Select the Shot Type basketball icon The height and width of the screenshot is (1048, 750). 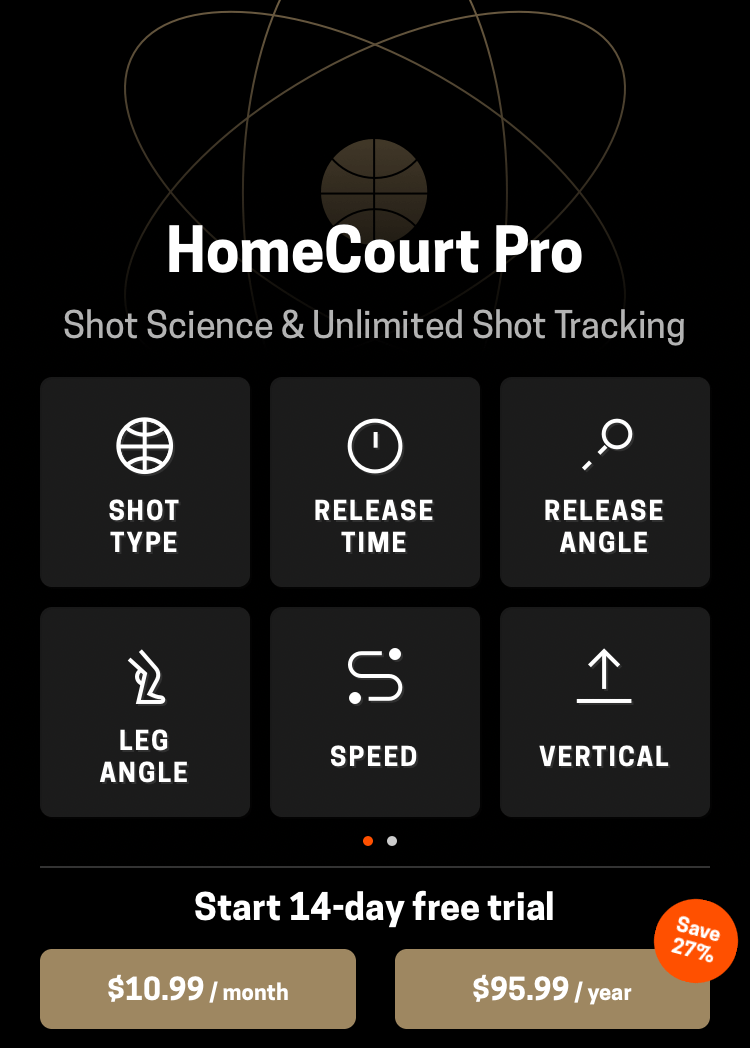point(145,446)
